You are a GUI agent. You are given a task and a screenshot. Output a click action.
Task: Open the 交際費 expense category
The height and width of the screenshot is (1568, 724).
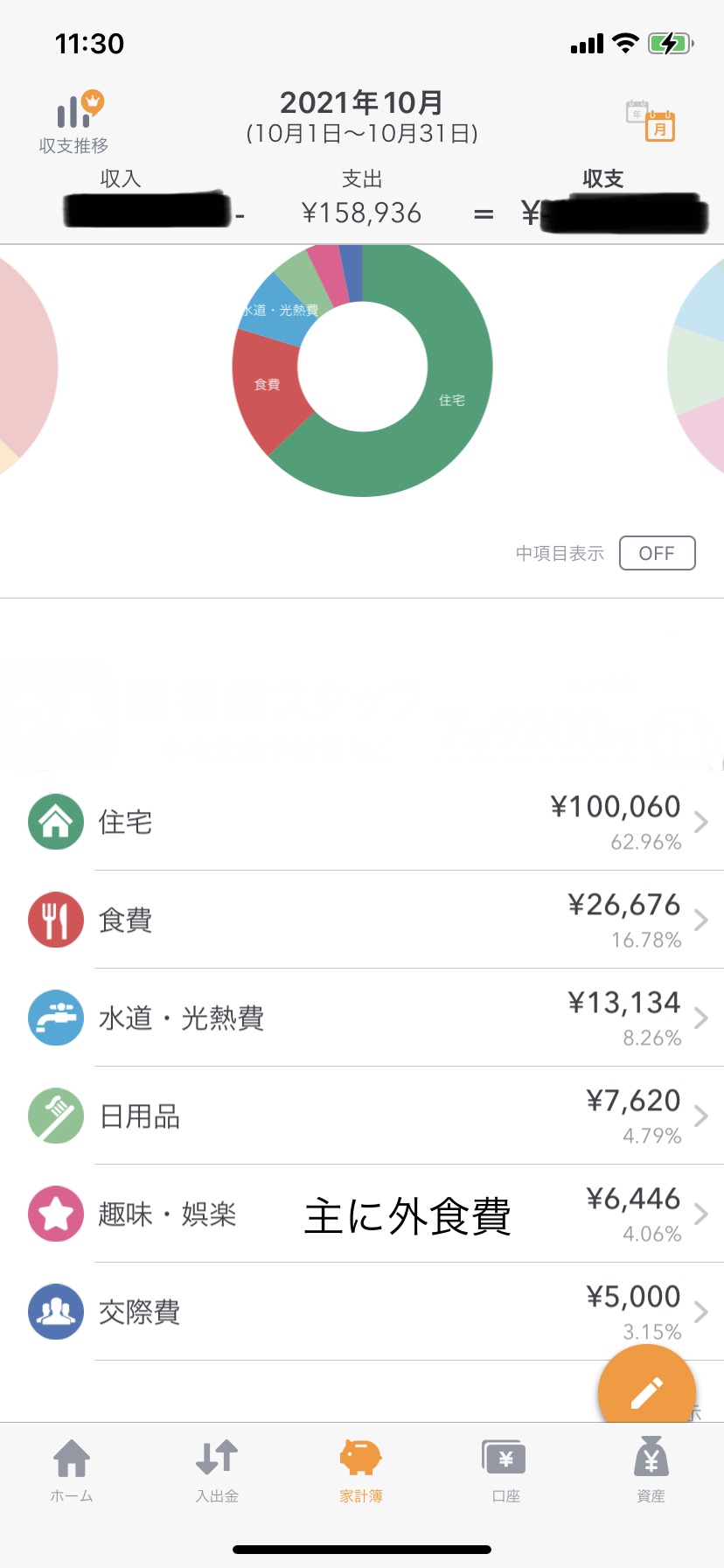[x=362, y=1312]
